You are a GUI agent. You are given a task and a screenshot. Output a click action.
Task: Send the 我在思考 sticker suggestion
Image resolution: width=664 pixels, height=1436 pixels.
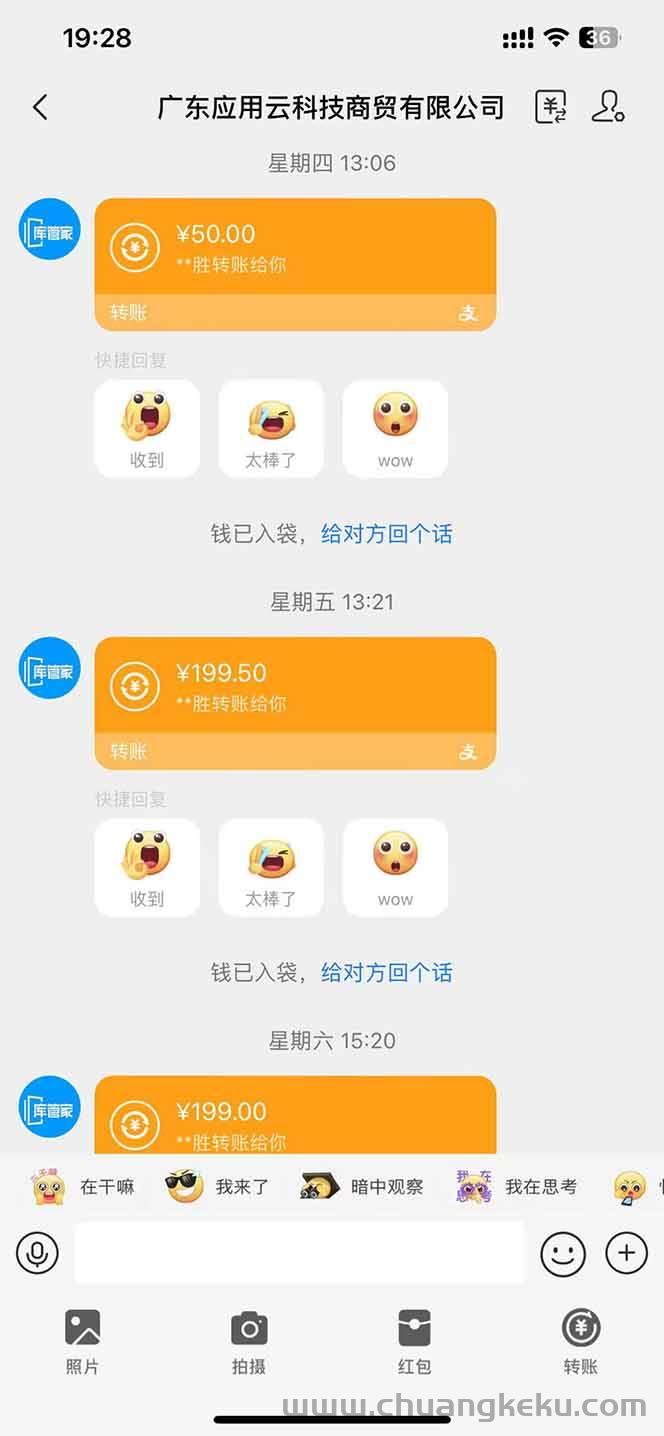pyautogui.click(x=517, y=1187)
